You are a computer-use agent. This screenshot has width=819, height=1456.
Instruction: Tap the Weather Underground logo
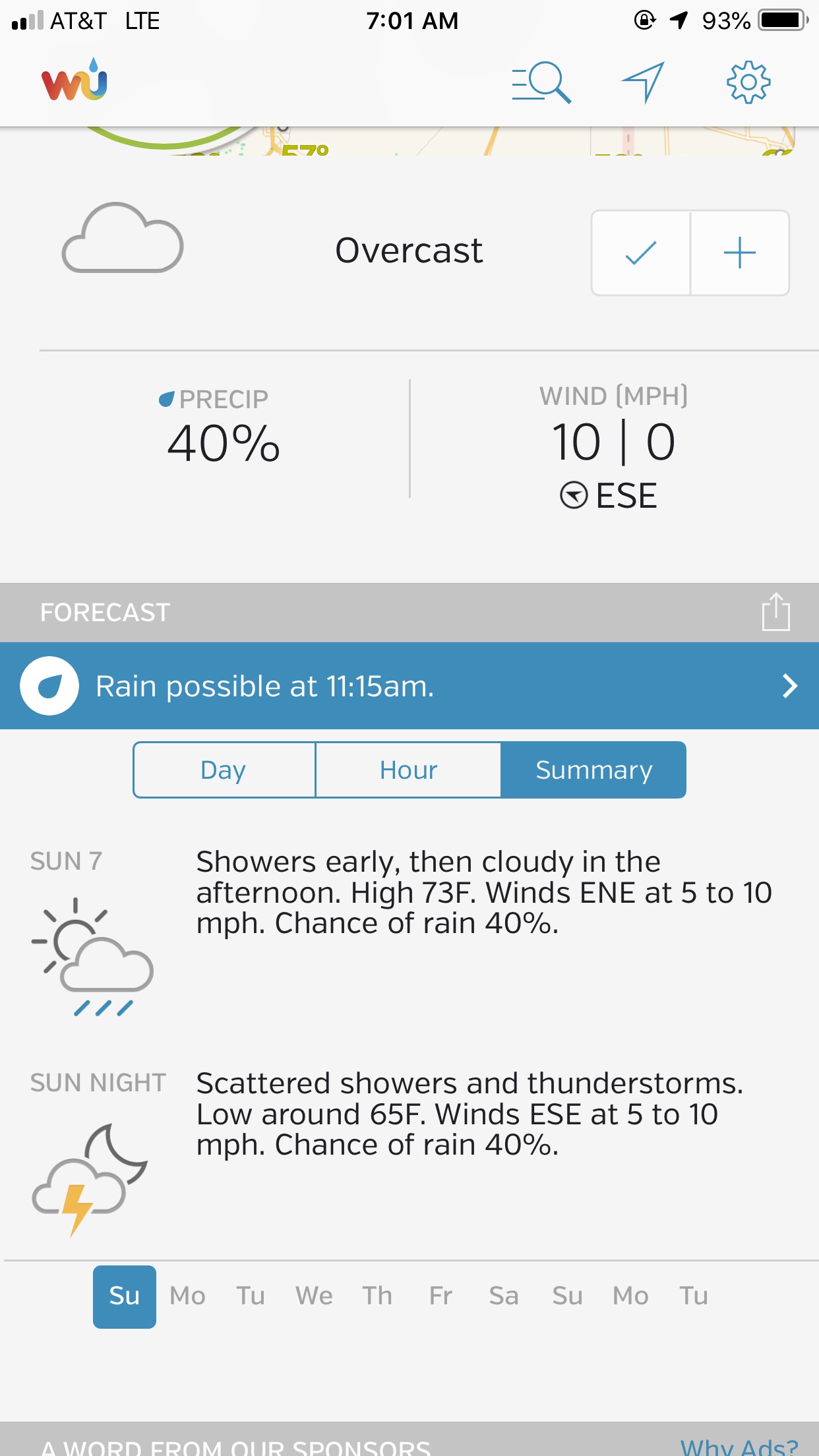[x=75, y=81]
